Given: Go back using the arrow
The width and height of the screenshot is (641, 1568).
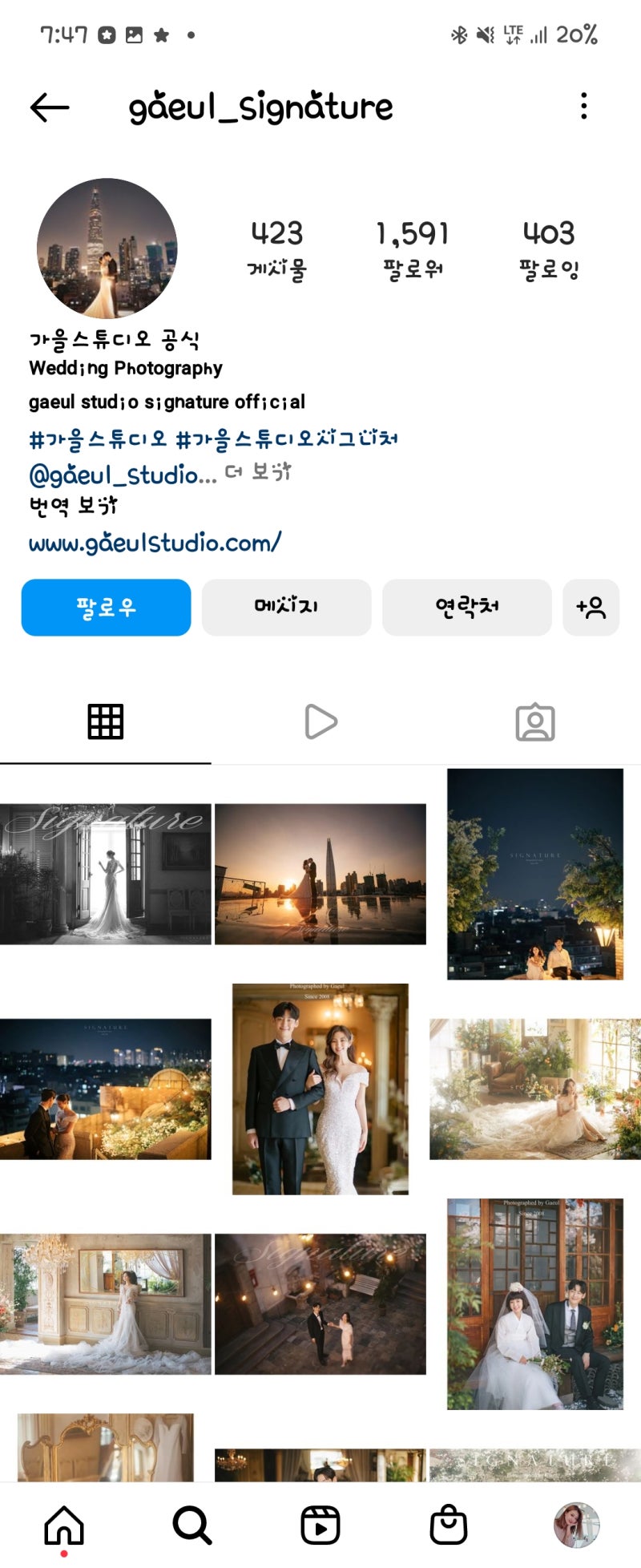Looking at the screenshot, I should pos(50,107).
